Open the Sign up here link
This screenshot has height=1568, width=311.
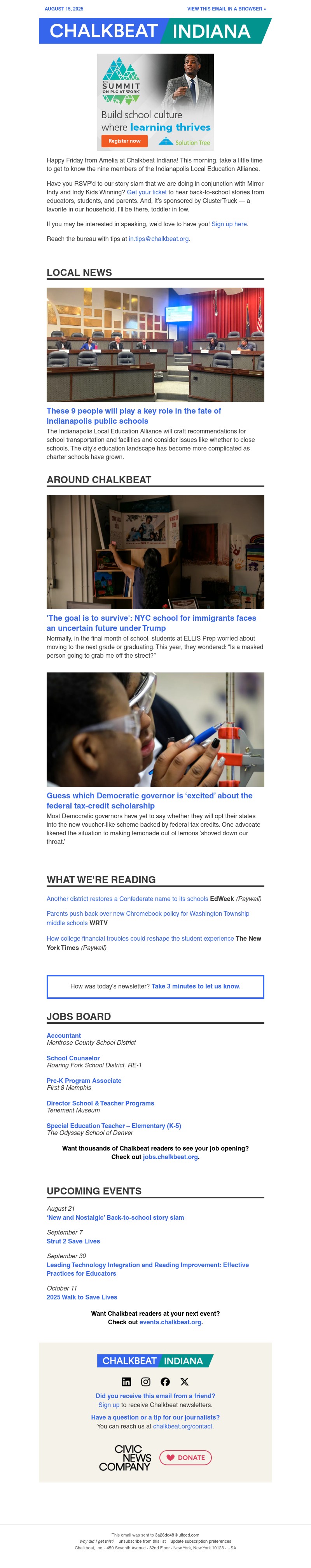[229, 224]
